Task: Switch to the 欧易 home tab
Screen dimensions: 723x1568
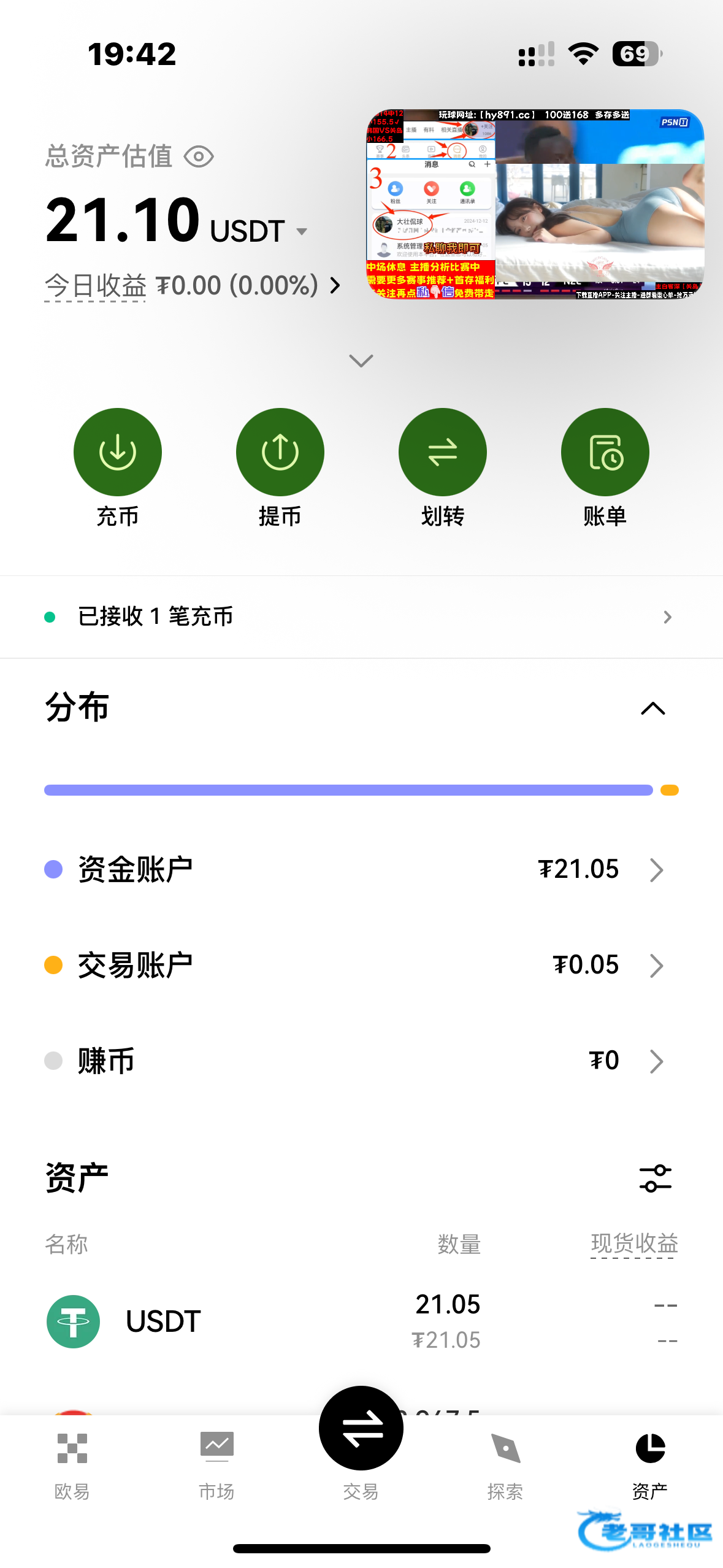Action: (x=72, y=1466)
